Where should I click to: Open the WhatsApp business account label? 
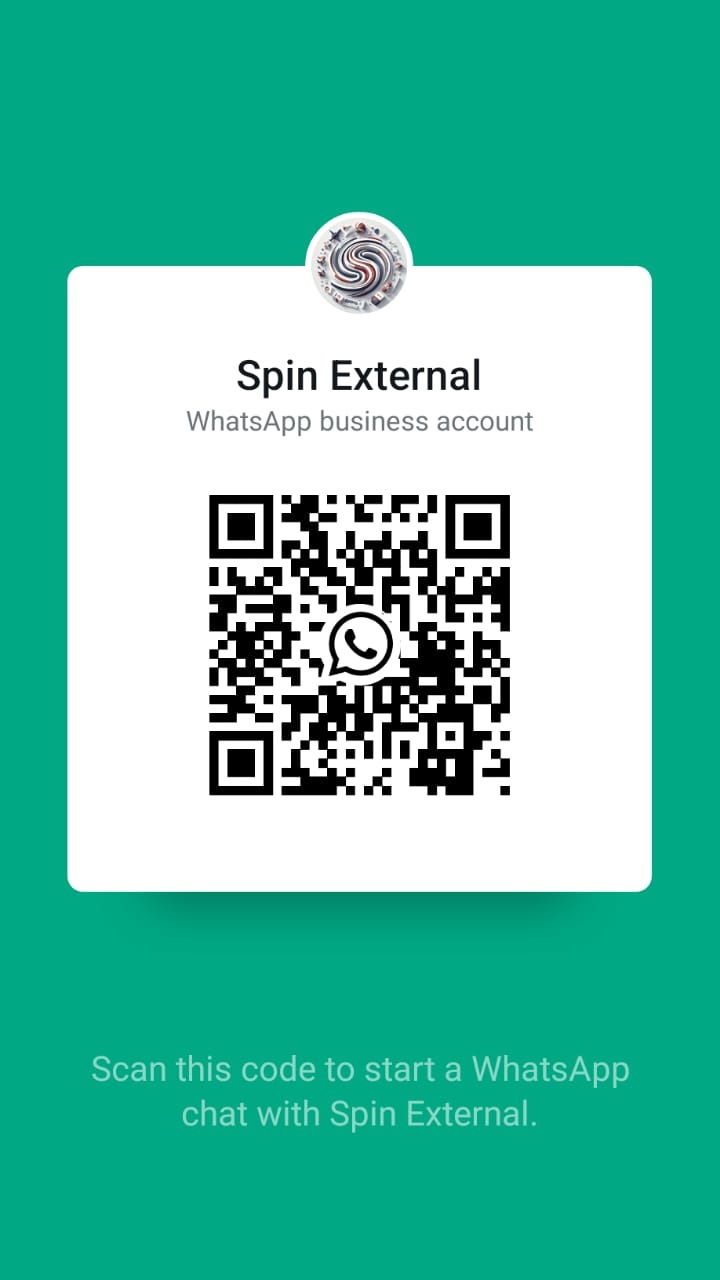(x=360, y=422)
